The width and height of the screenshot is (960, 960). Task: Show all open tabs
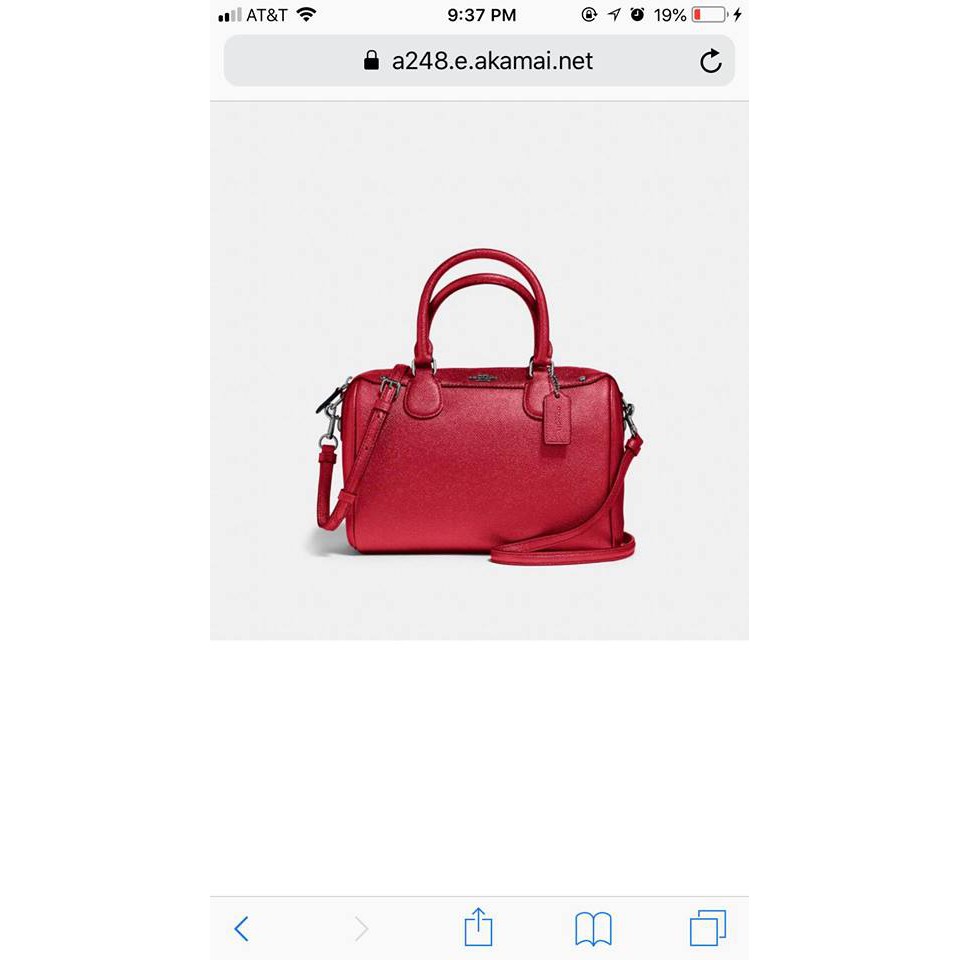tap(708, 928)
